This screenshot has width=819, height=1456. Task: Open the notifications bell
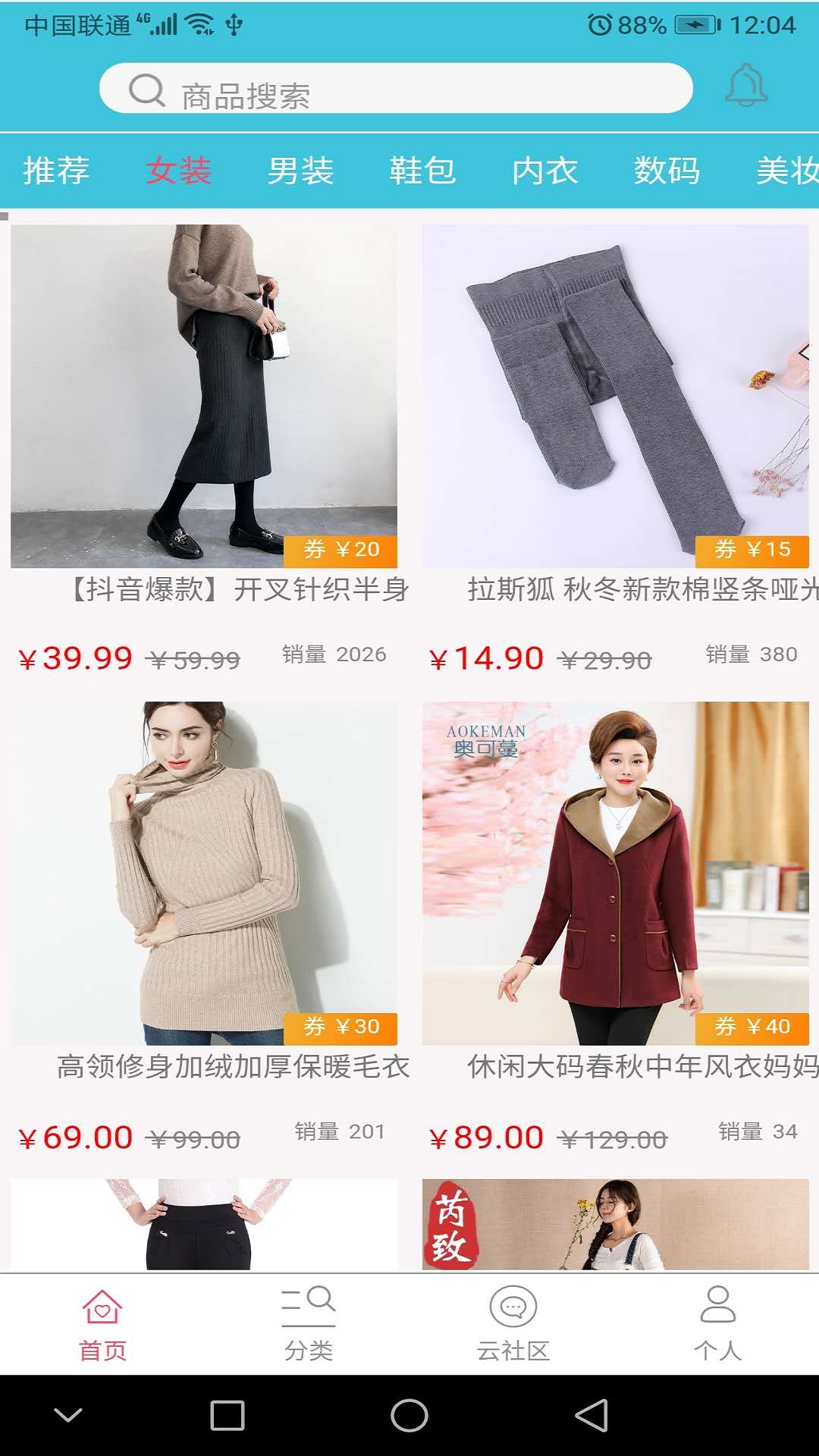click(746, 86)
